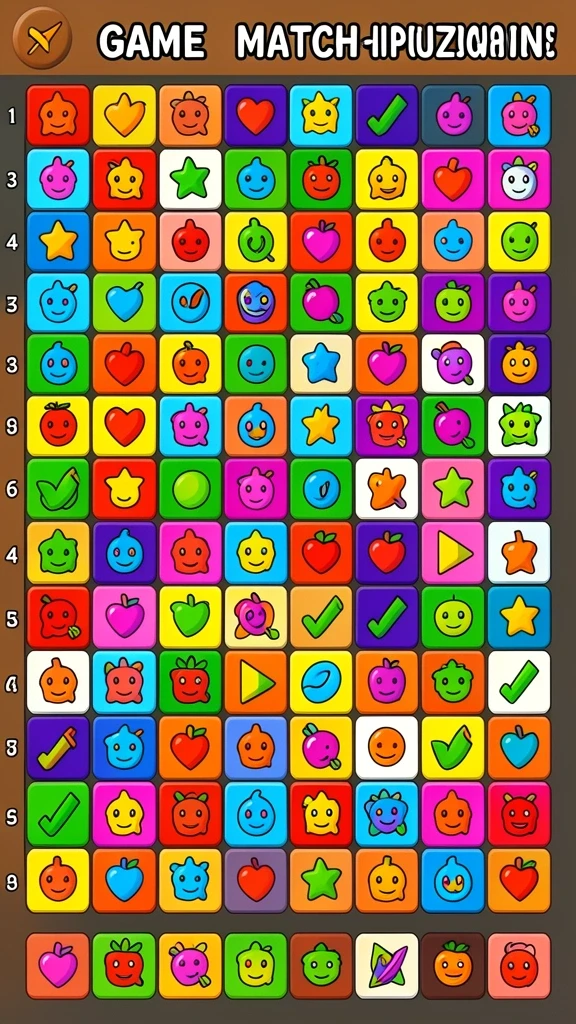Viewport: 576px width, 1024px height.
Task: Tap the blue ring on the yellow tile
Action: click(321, 682)
